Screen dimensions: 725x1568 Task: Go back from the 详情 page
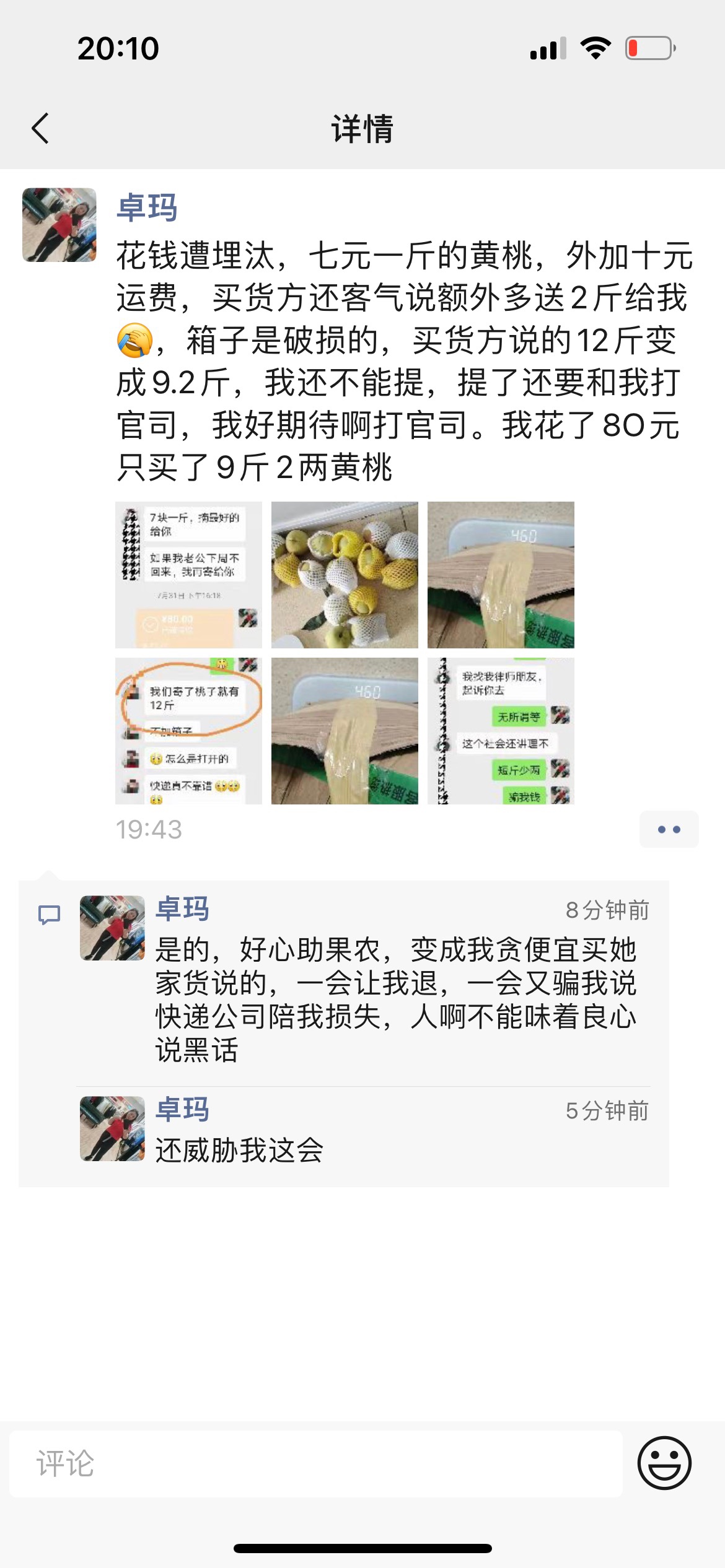41,129
